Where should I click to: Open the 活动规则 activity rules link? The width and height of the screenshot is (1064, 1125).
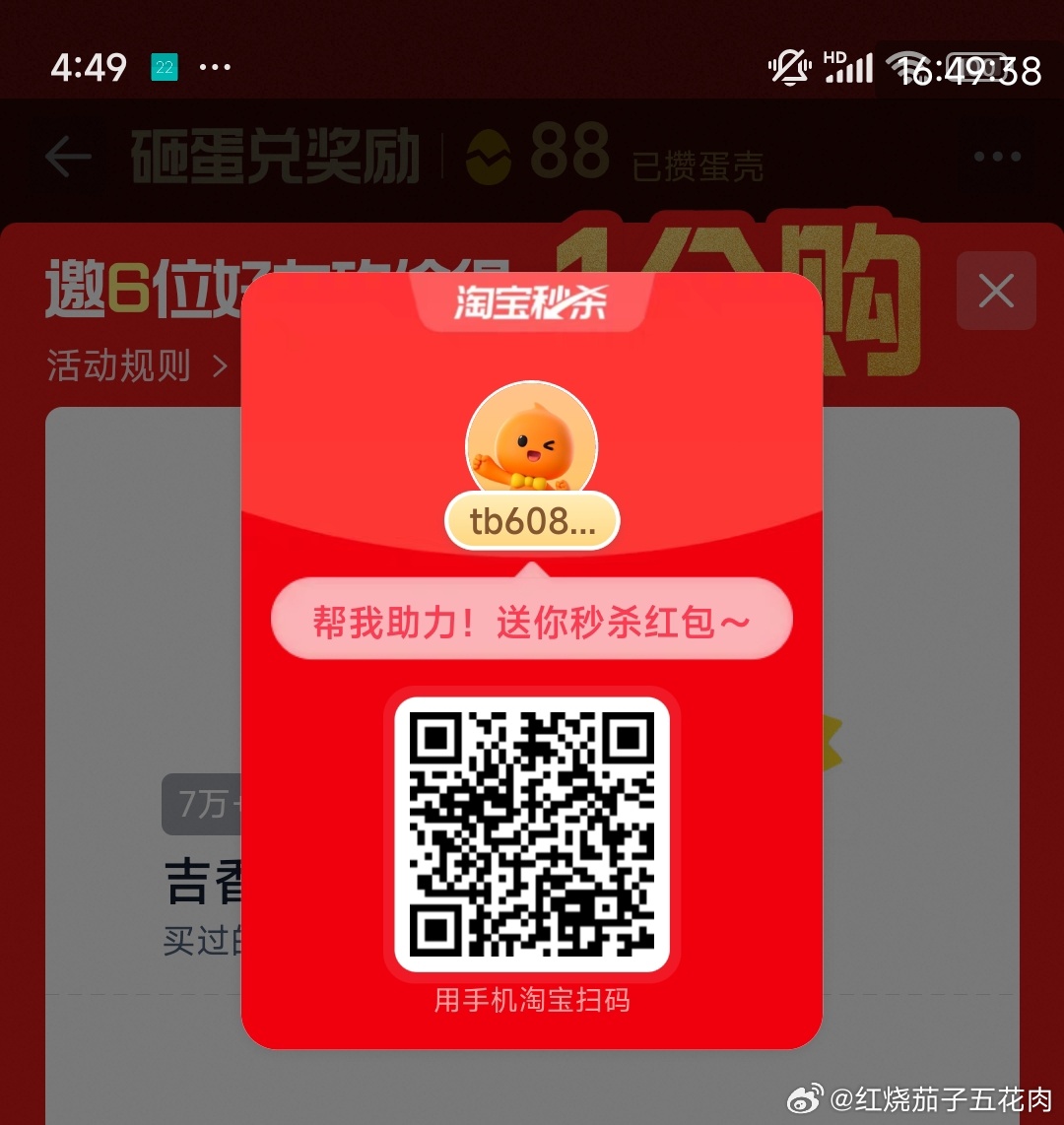[133, 366]
